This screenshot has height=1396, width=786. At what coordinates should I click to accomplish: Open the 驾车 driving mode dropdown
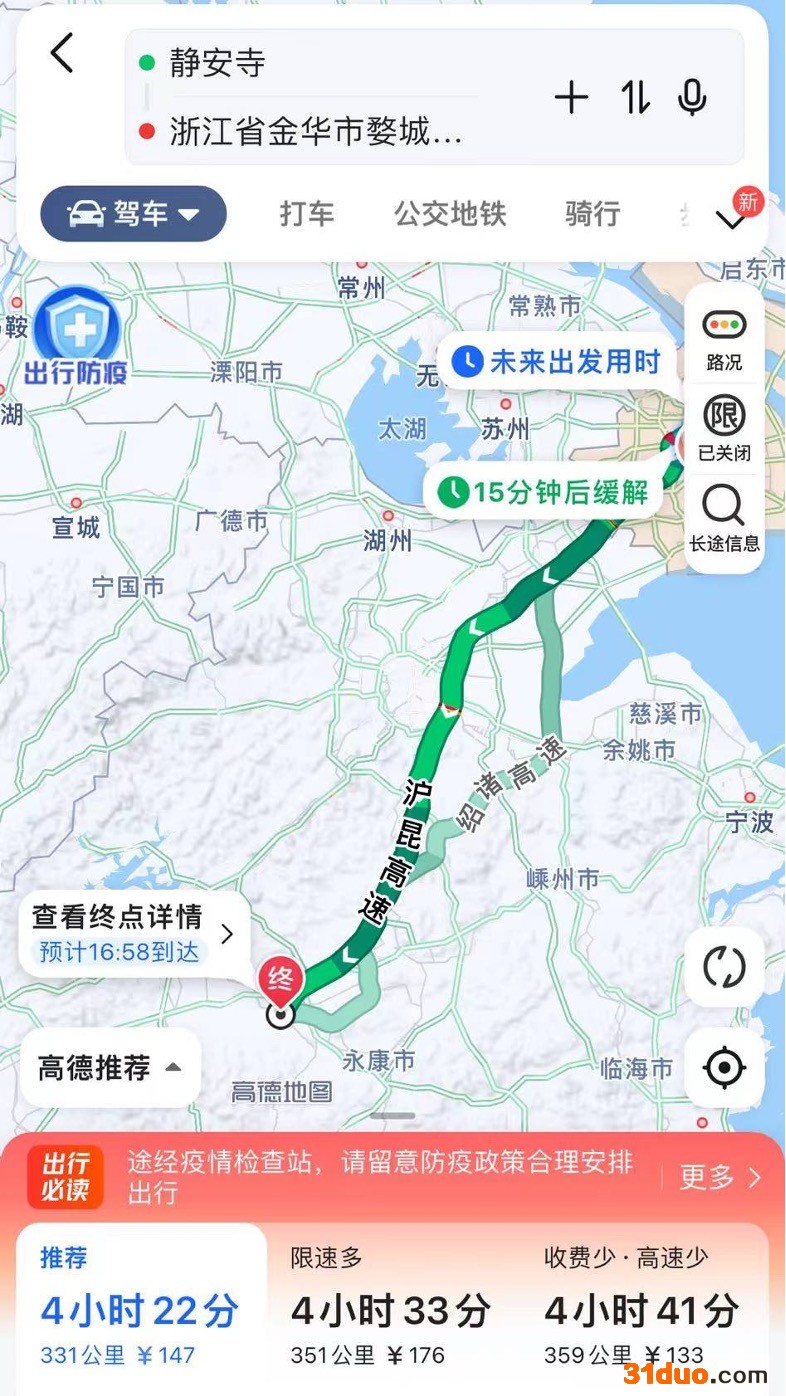pyautogui.click(x=133, y=214)
